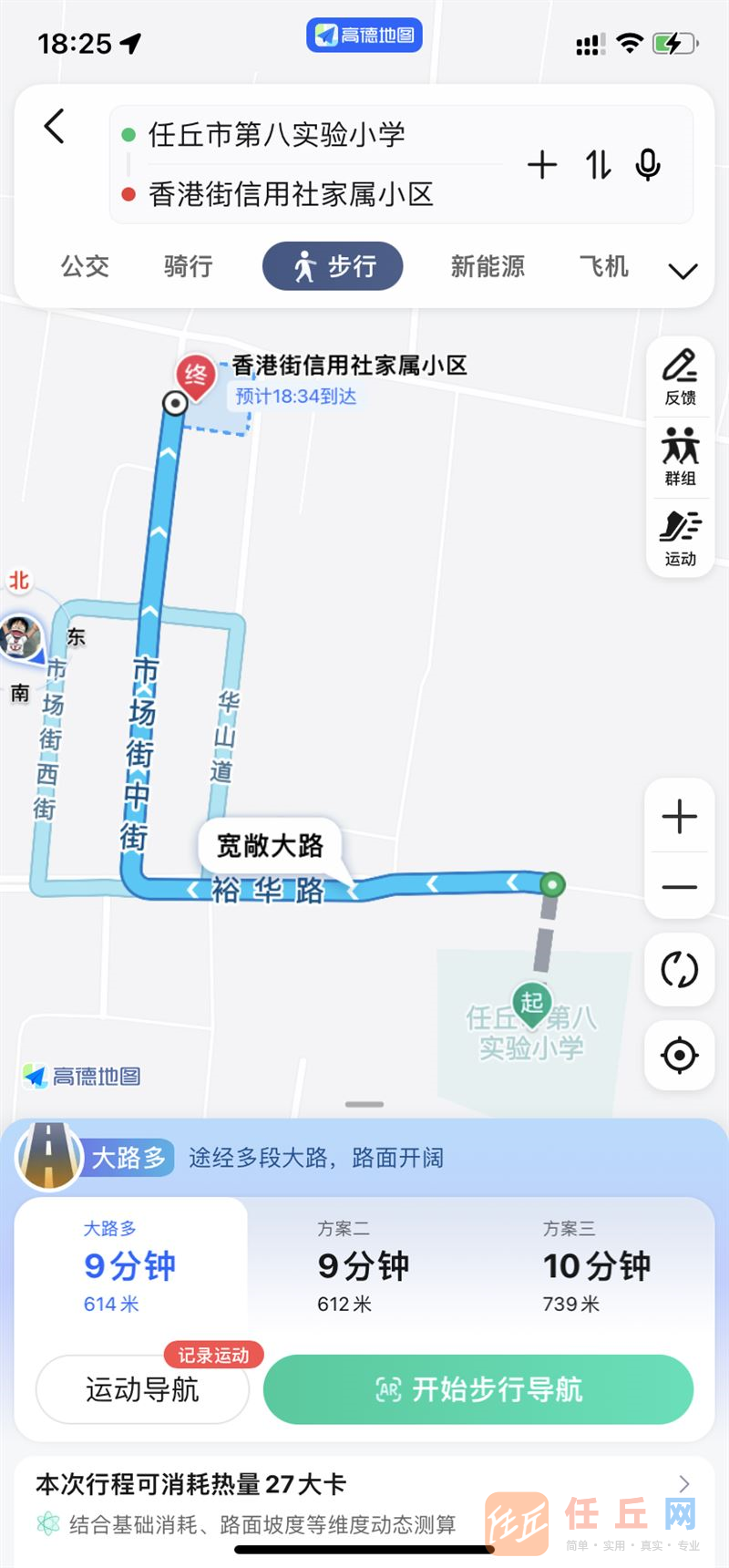Screen dimensions: 729x1568
Task: Start walking navigation with 开始步行导航
Action: pyautogui.click(x=478, y=1389)
